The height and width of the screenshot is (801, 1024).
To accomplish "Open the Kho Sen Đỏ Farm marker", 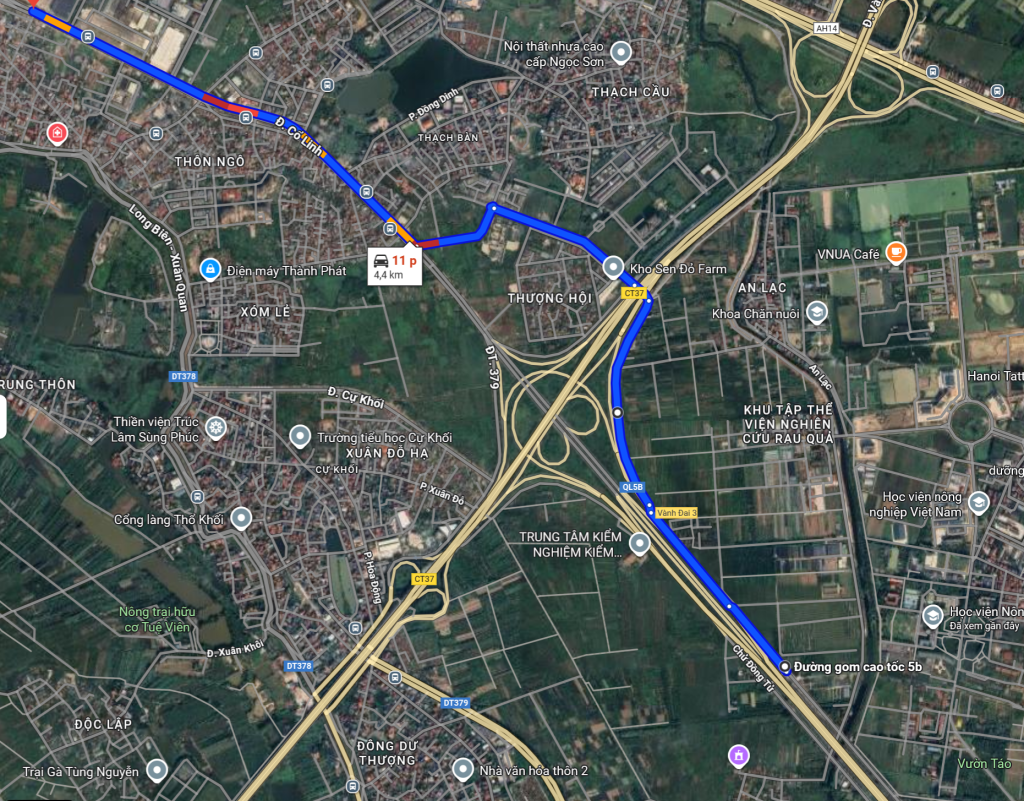I will point(613,267).
